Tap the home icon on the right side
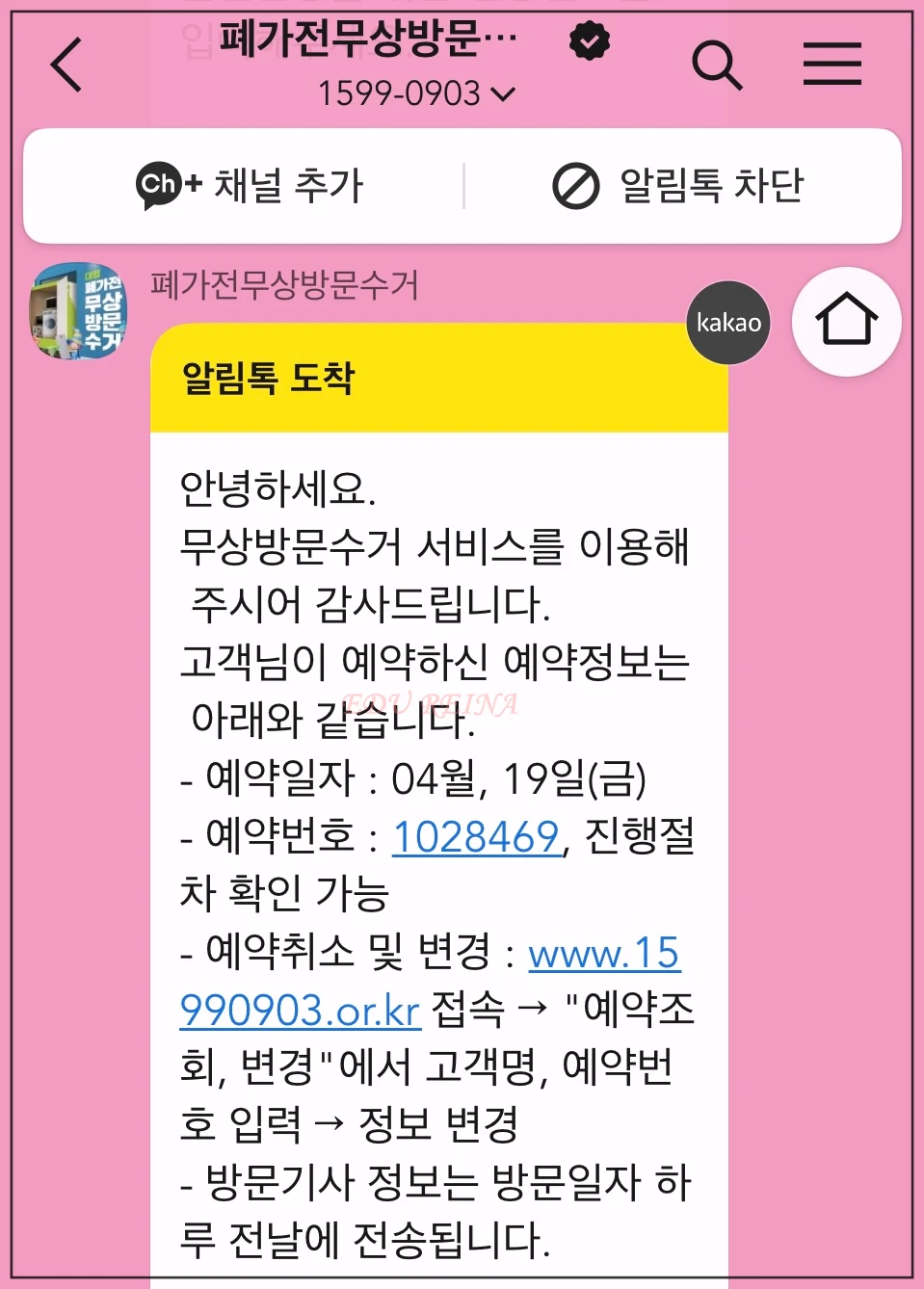Viewport: 924px width, 1289px height. tap(846, 322)
